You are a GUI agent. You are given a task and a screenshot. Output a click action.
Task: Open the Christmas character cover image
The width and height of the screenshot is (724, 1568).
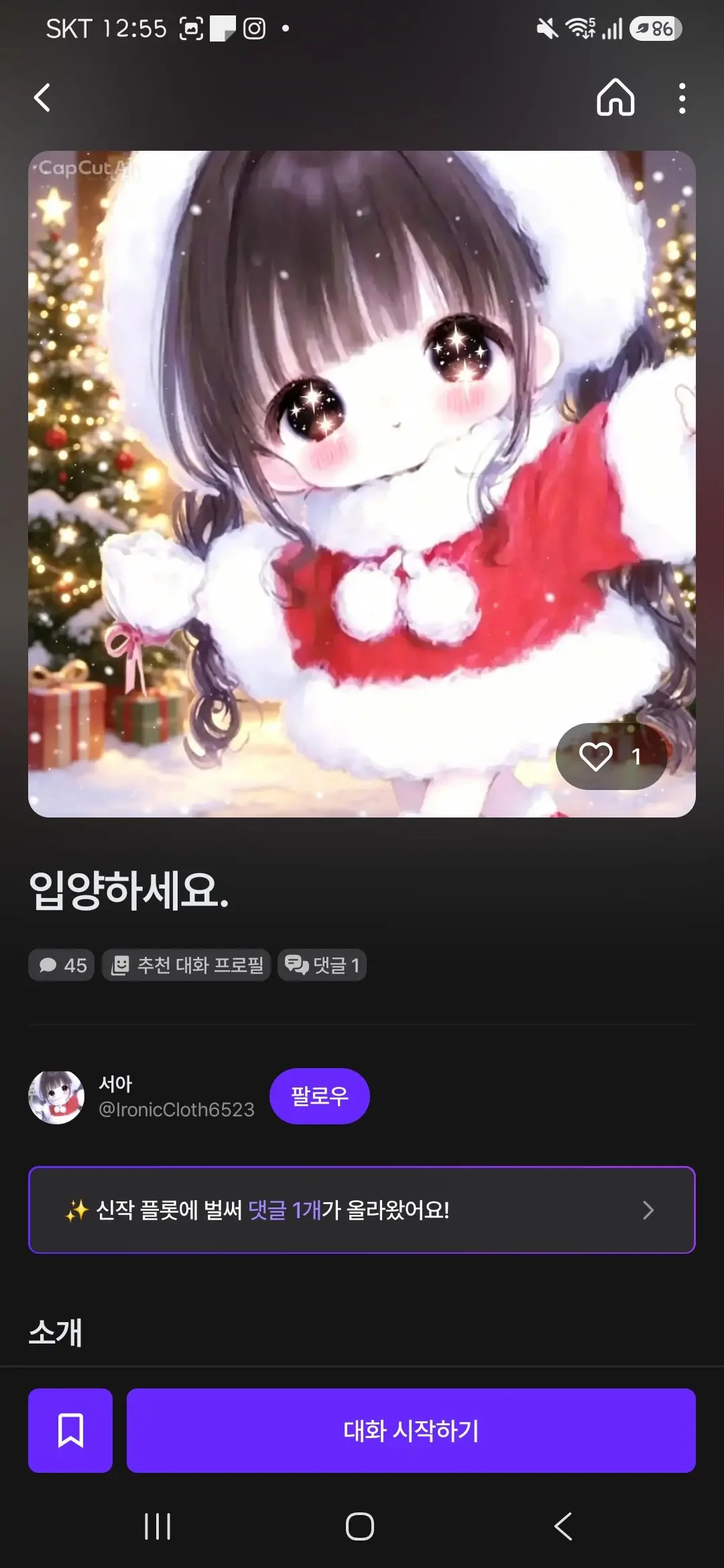tap(362, 484)
